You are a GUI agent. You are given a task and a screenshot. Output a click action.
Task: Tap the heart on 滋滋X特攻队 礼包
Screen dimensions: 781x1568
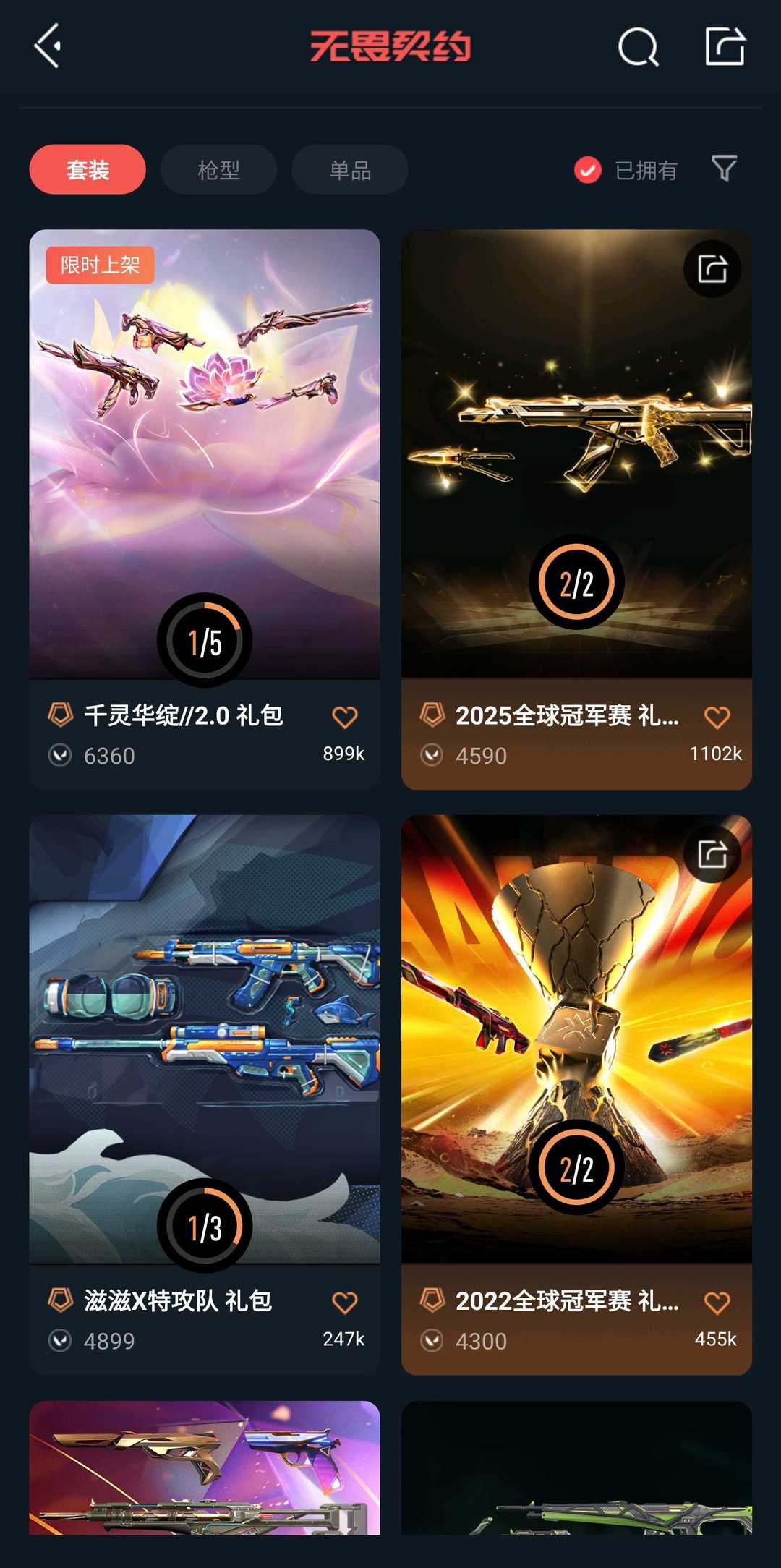coord(346,1301)
